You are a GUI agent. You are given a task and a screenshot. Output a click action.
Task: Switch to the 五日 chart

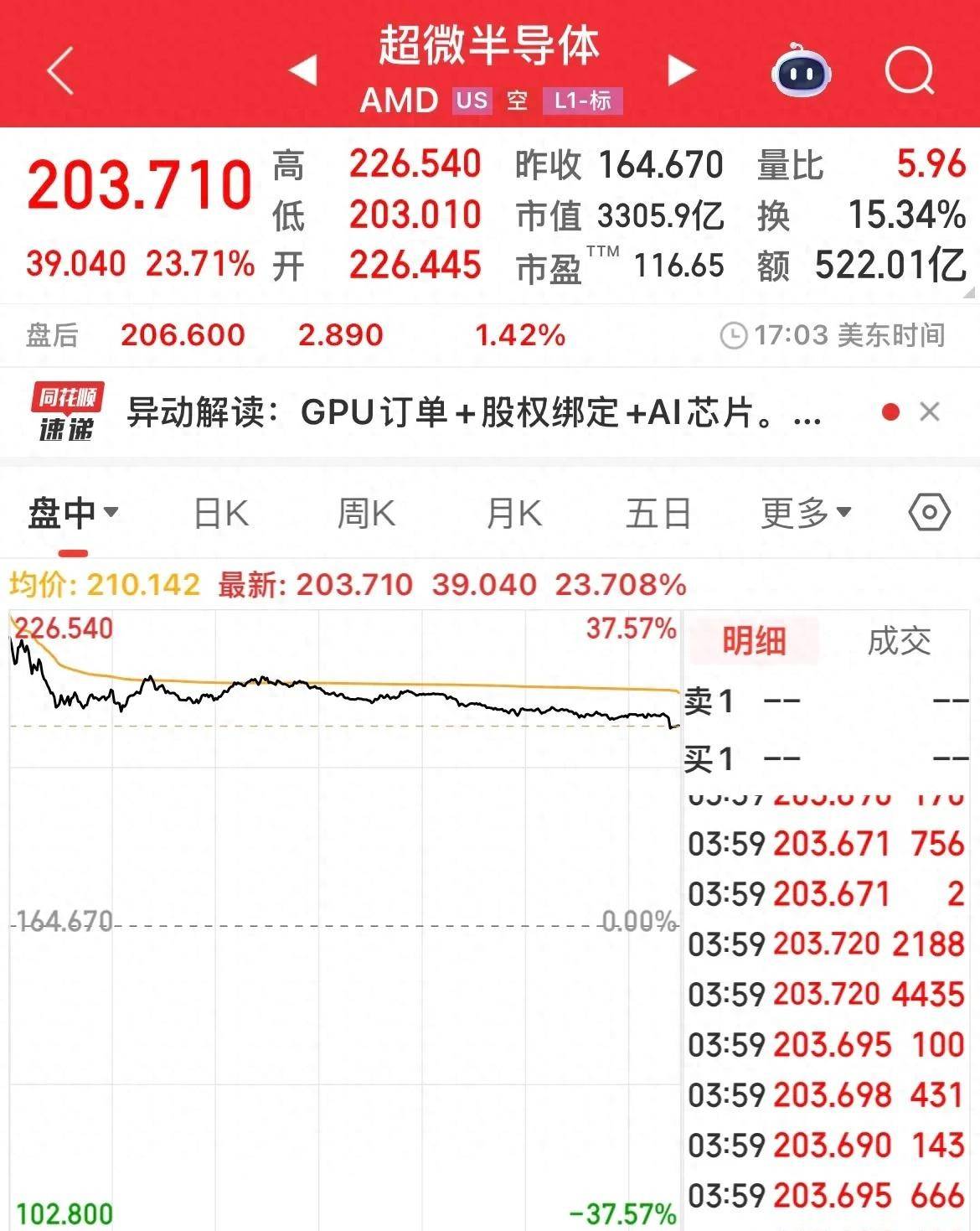[x=658, y=512]
